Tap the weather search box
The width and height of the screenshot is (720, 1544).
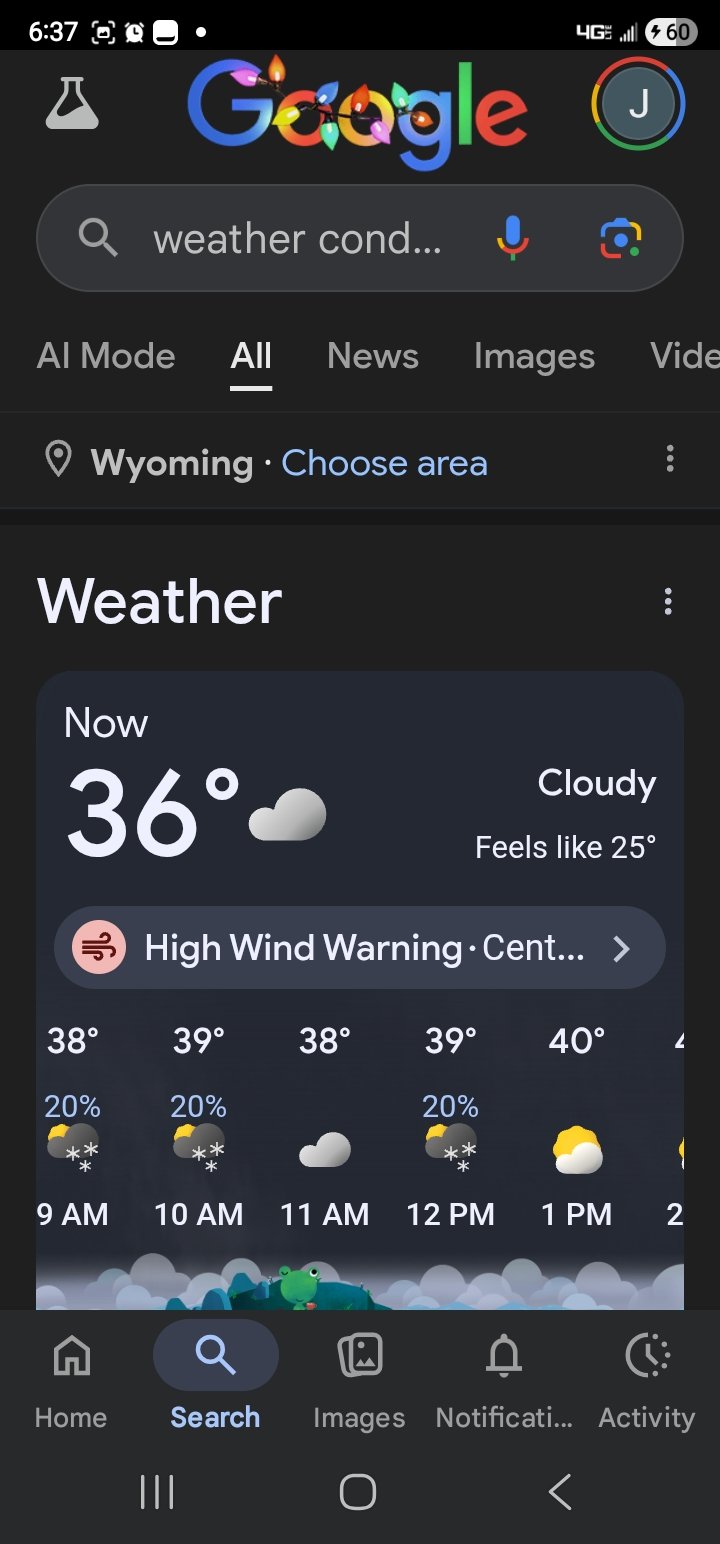296,239
